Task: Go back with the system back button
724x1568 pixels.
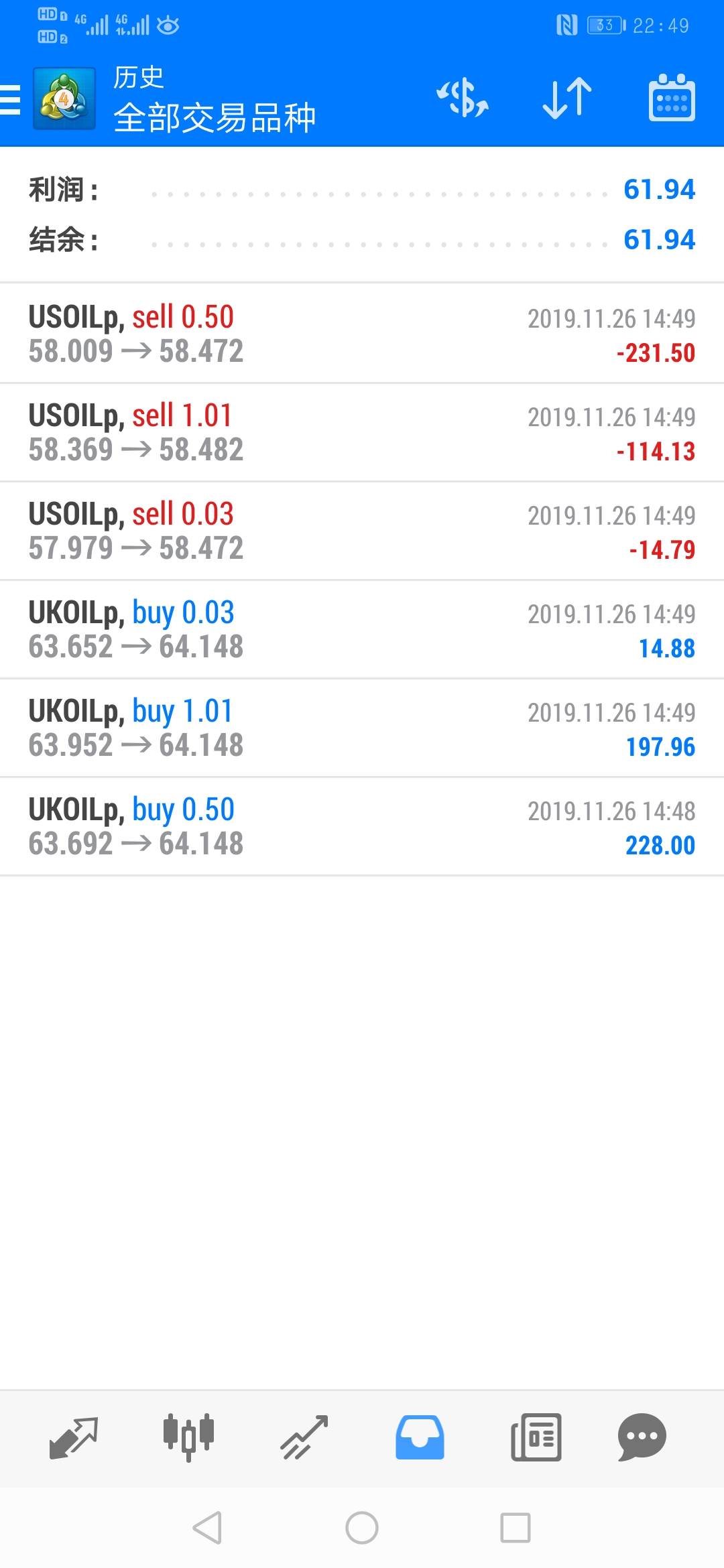Action: pos(207,1528)
